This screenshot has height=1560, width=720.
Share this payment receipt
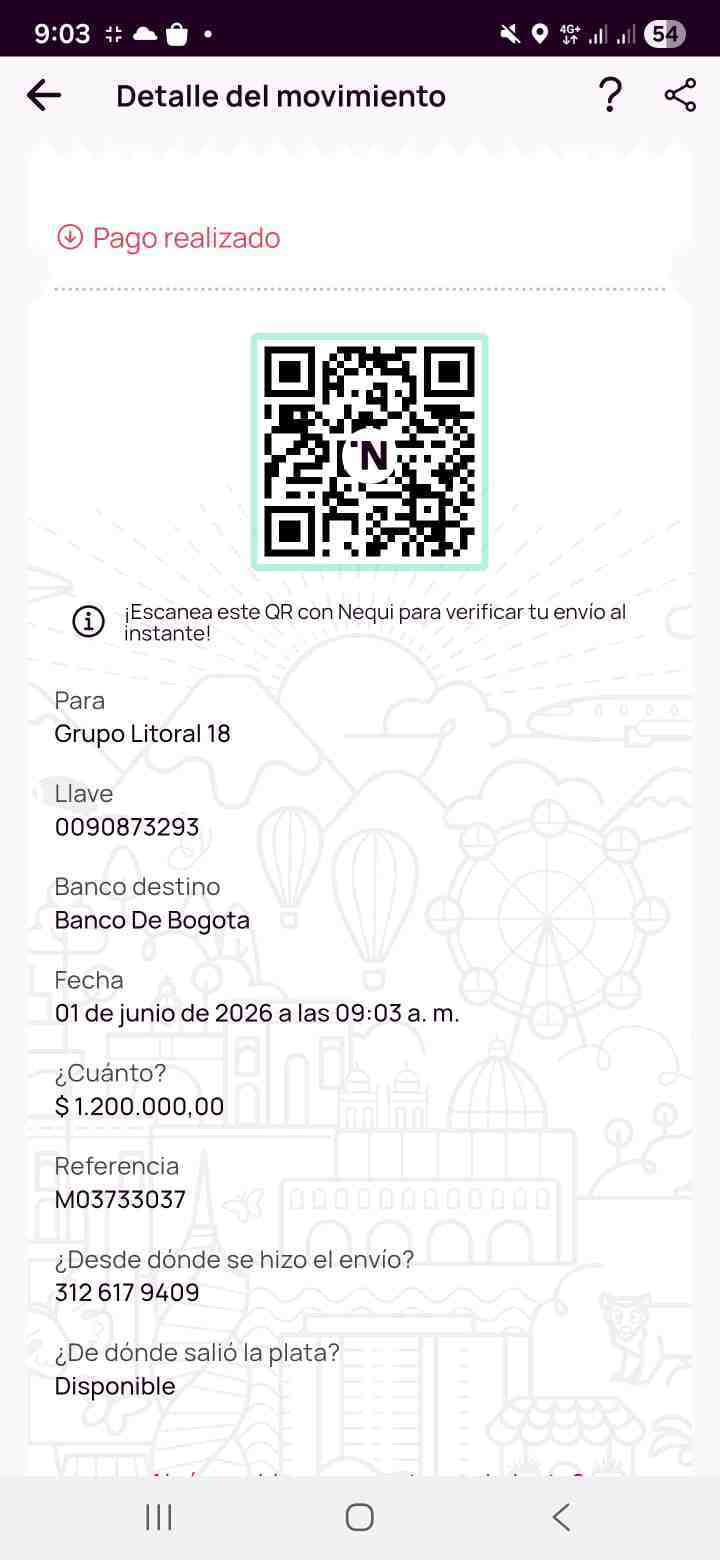[680, 96]
